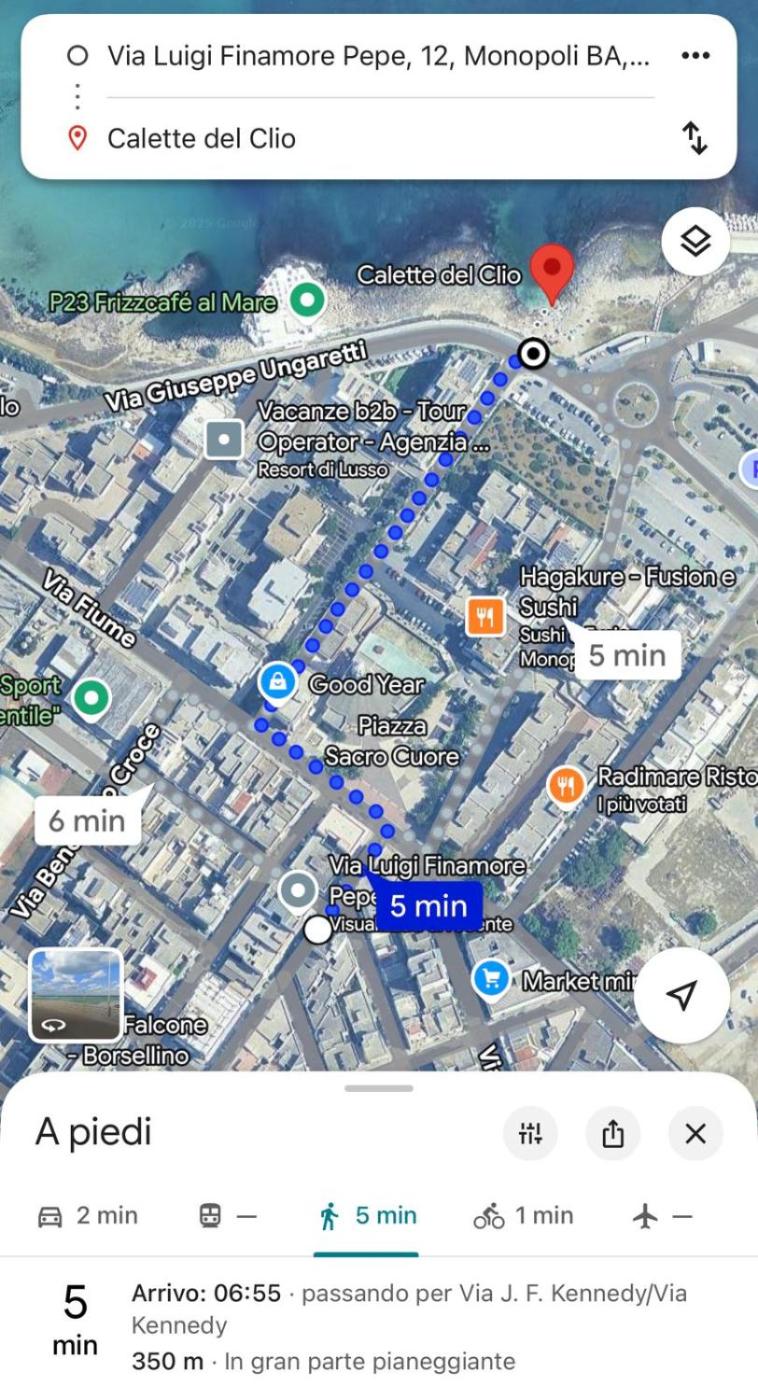Tap the Hagakure Fusion e Sushi marker

pyautogui.click(x=486, y=616)
